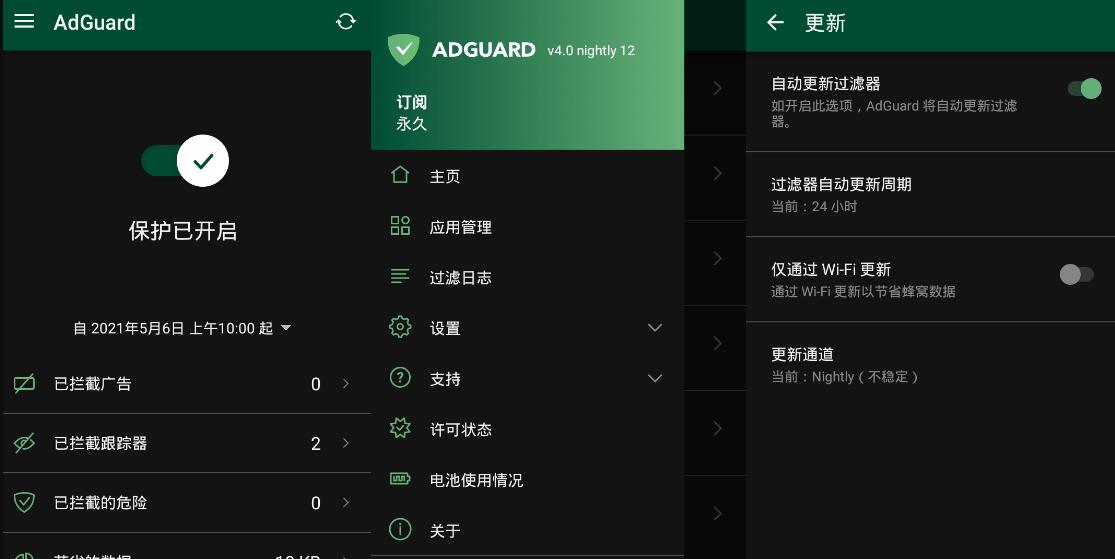Open the 已拦截的危险 stats row
The width and height of the screenshot is (1115, 559).
(x=182, y=503)
